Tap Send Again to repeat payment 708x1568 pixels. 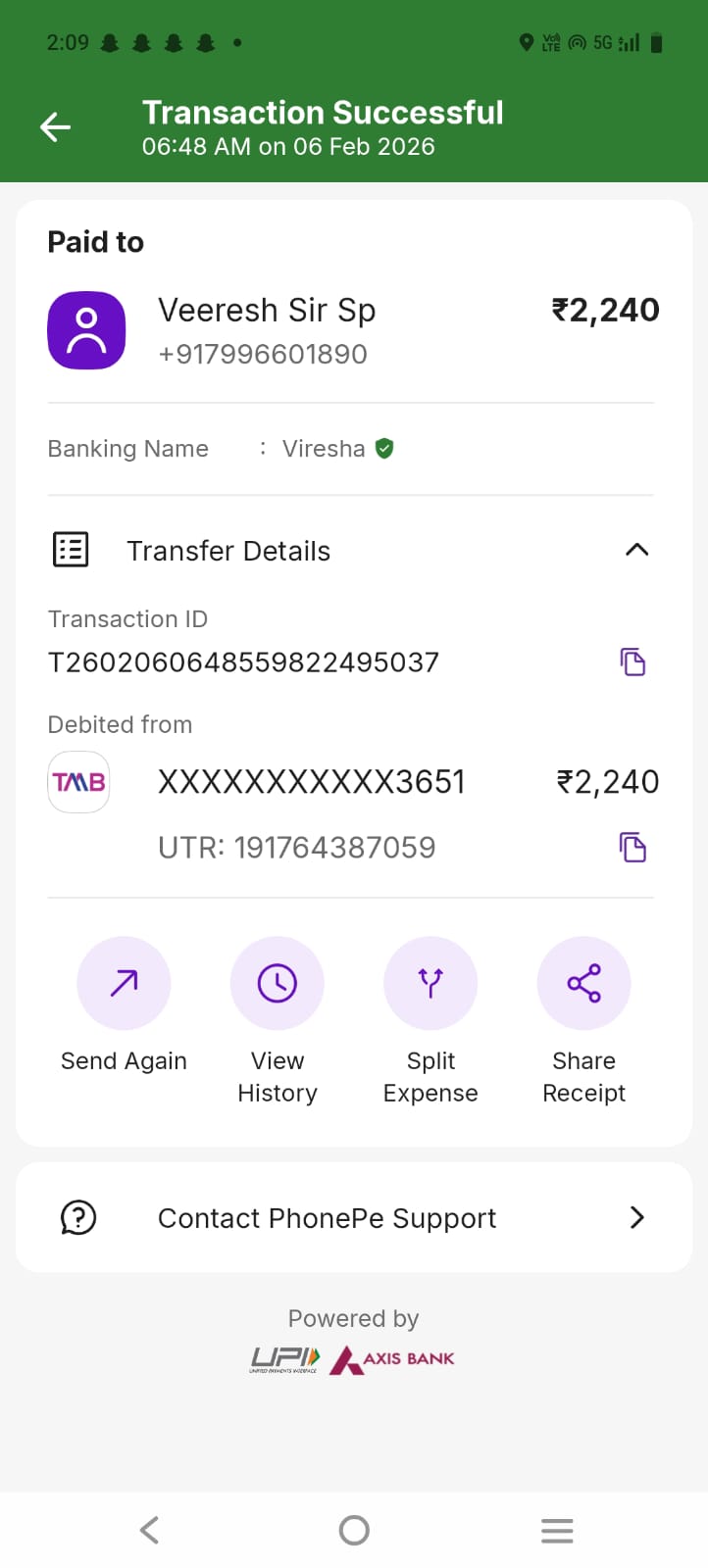click(124, 983)
